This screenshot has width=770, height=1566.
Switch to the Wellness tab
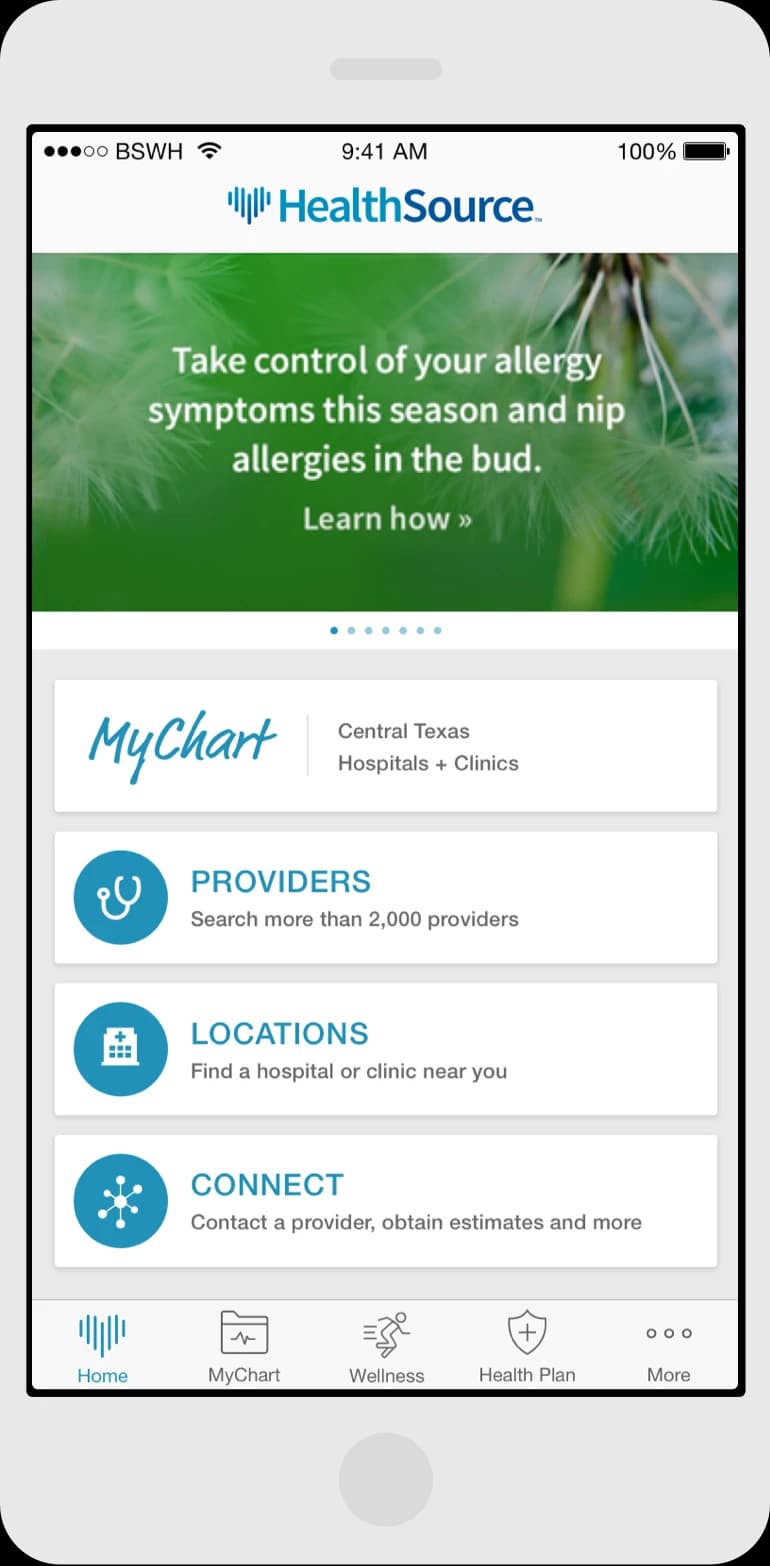386,1347
